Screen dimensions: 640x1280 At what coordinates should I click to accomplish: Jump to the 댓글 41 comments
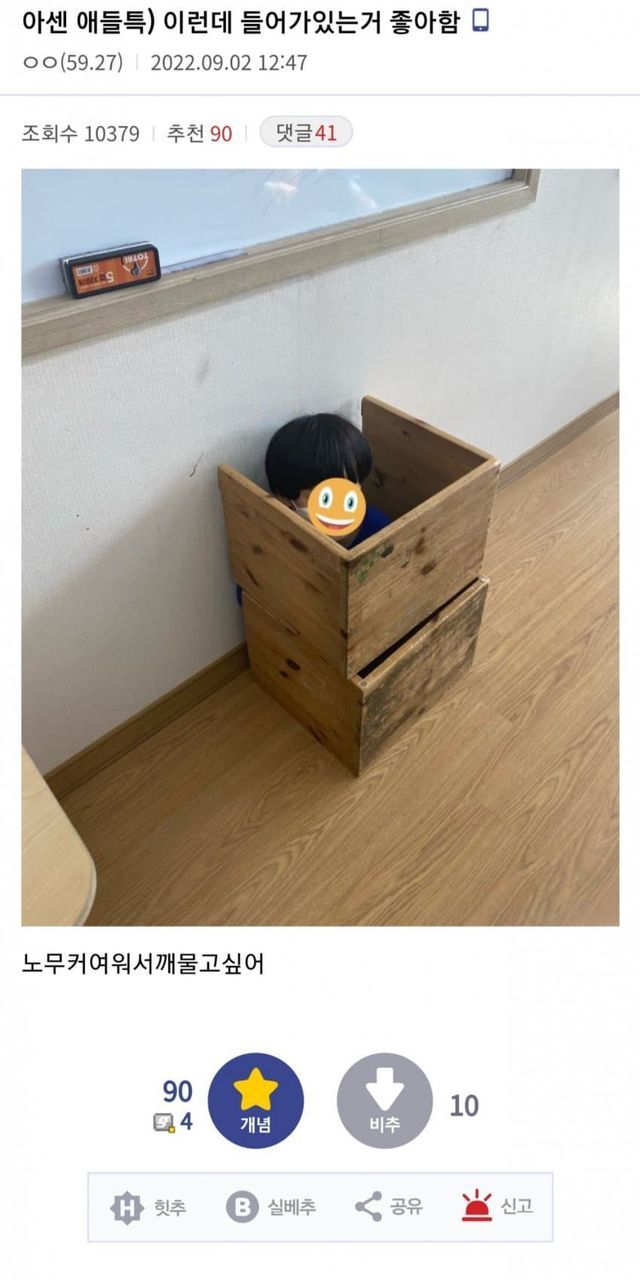pyautogui.click(x=305, y=133)
